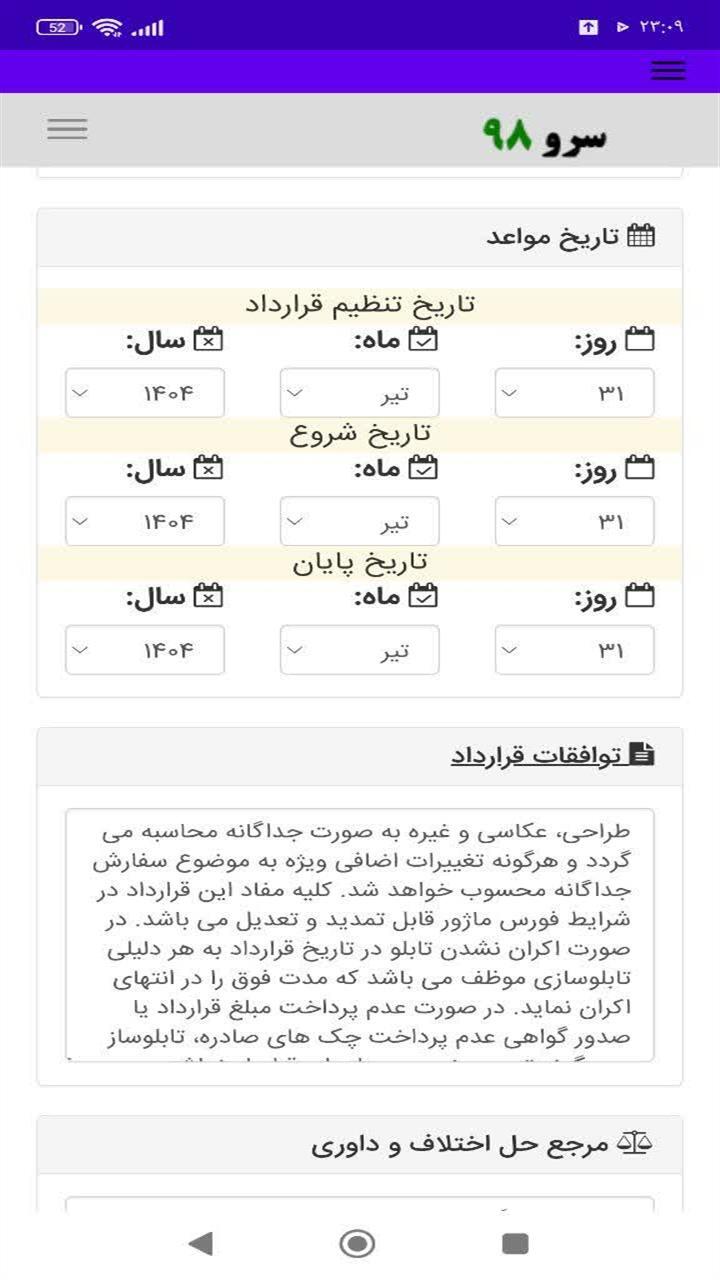Open the تیر month dropdown in تاریخ شروع row

point(359,521)
